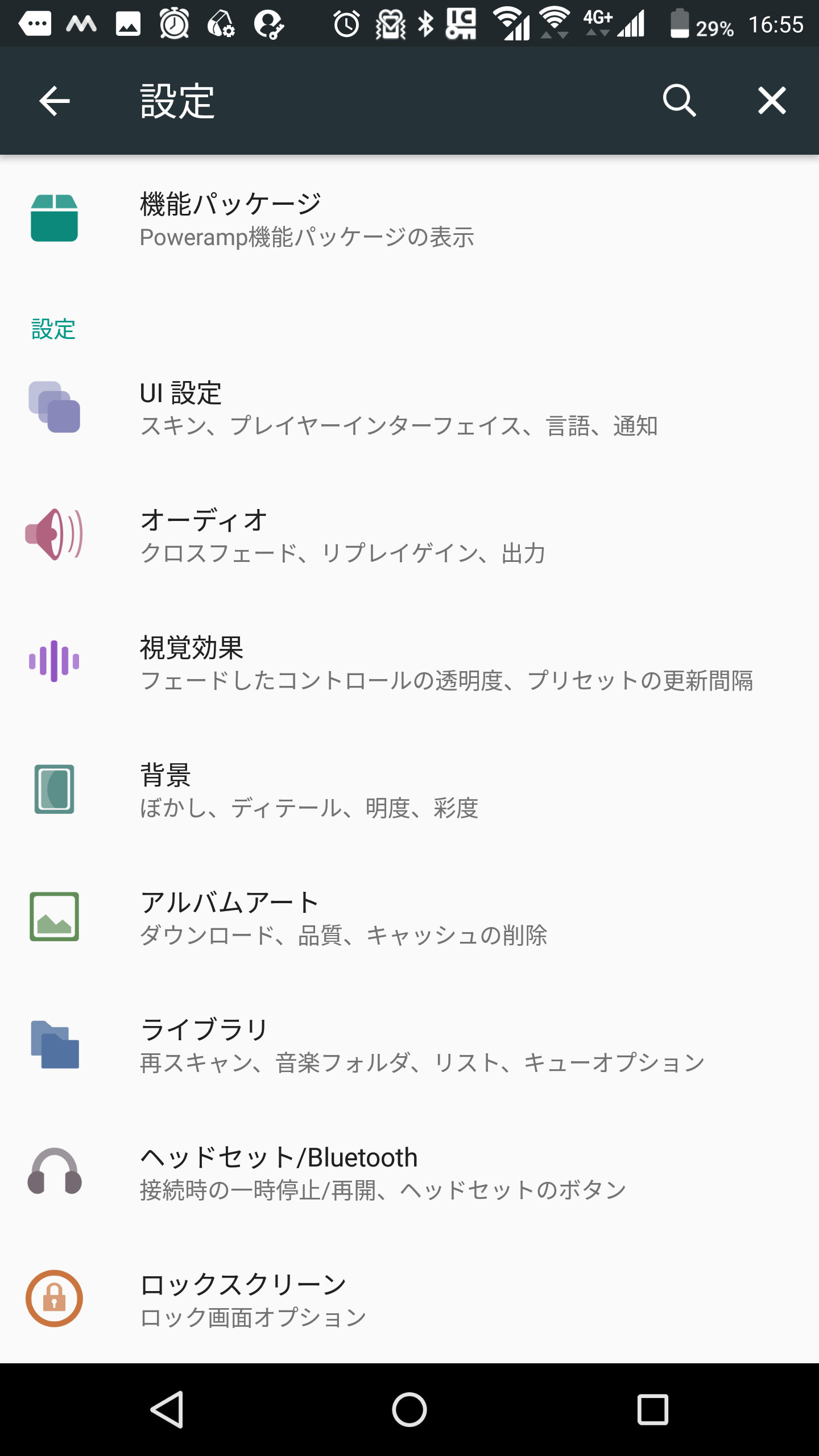Viewport: 819px width, 1456px height.
Task: Open ロックスクリーン settings
Action: (x=409, y=1300)
